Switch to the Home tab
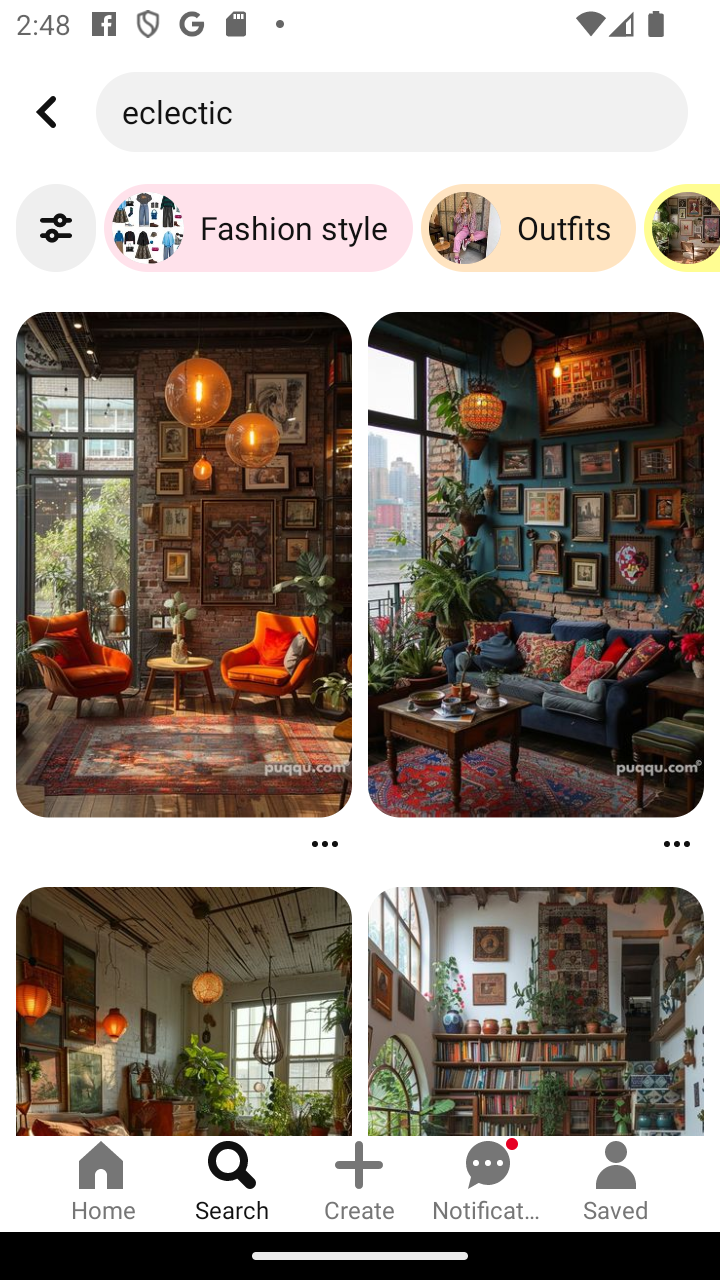 coord(103,1183)
